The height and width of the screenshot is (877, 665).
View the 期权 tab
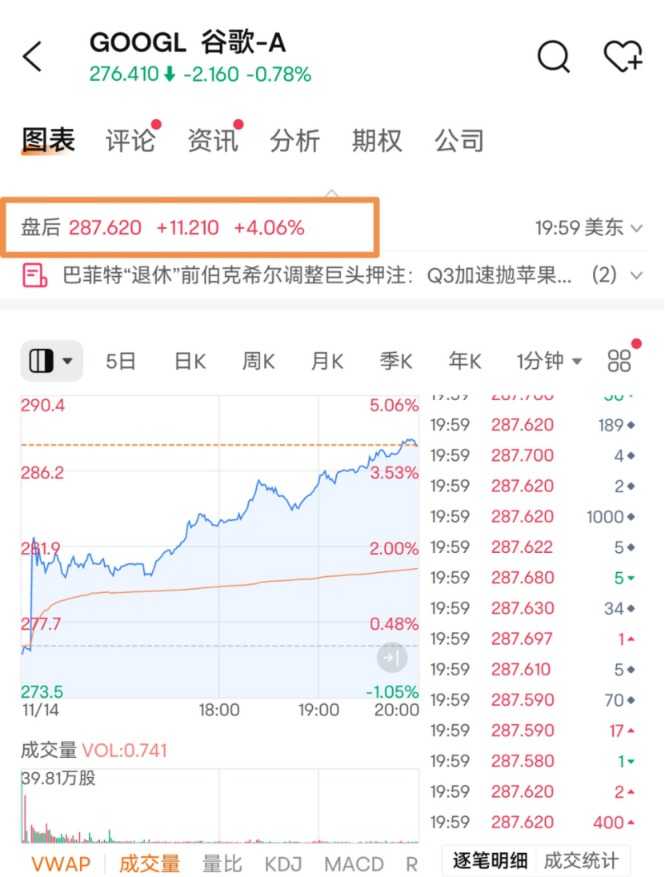click(x=377, y=141)
